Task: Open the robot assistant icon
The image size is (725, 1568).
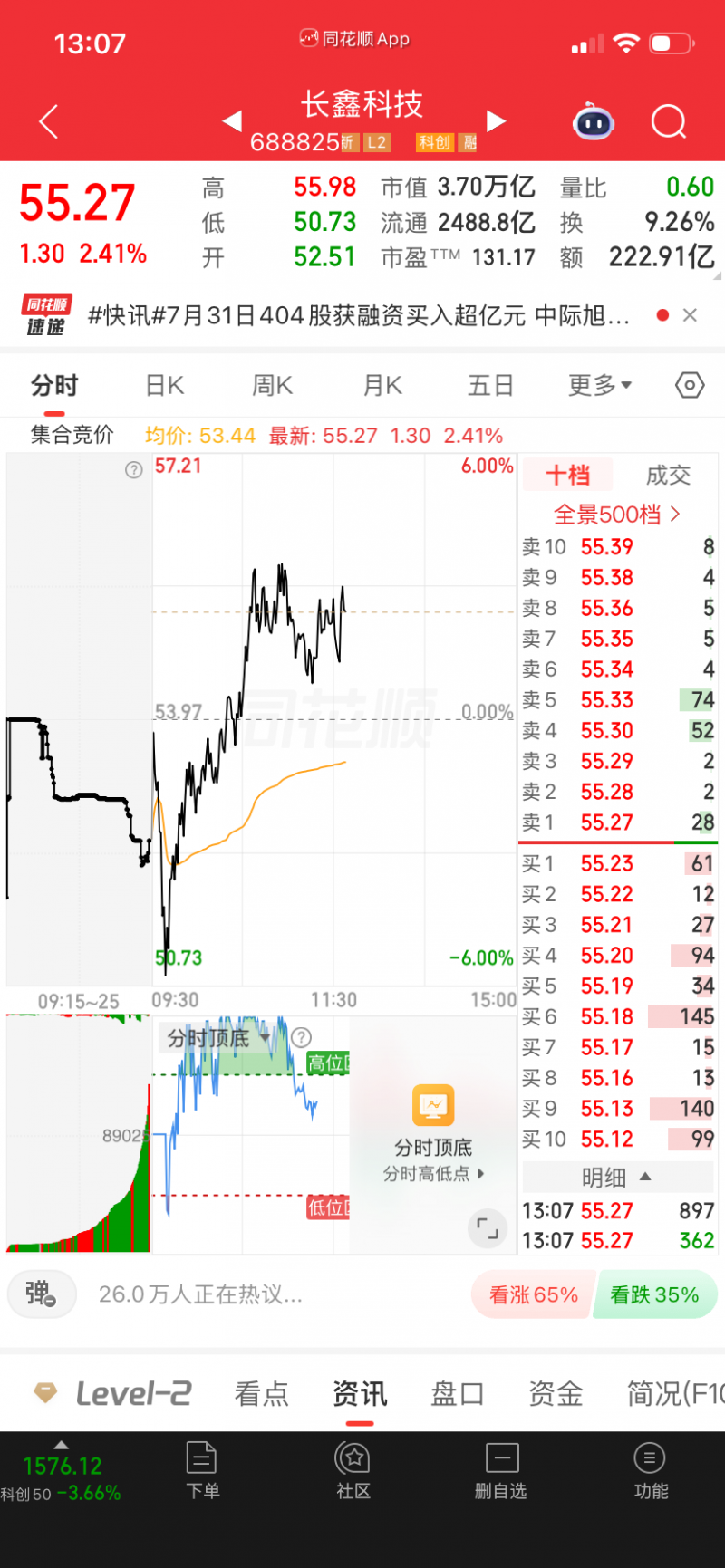Action: [594, 121]
